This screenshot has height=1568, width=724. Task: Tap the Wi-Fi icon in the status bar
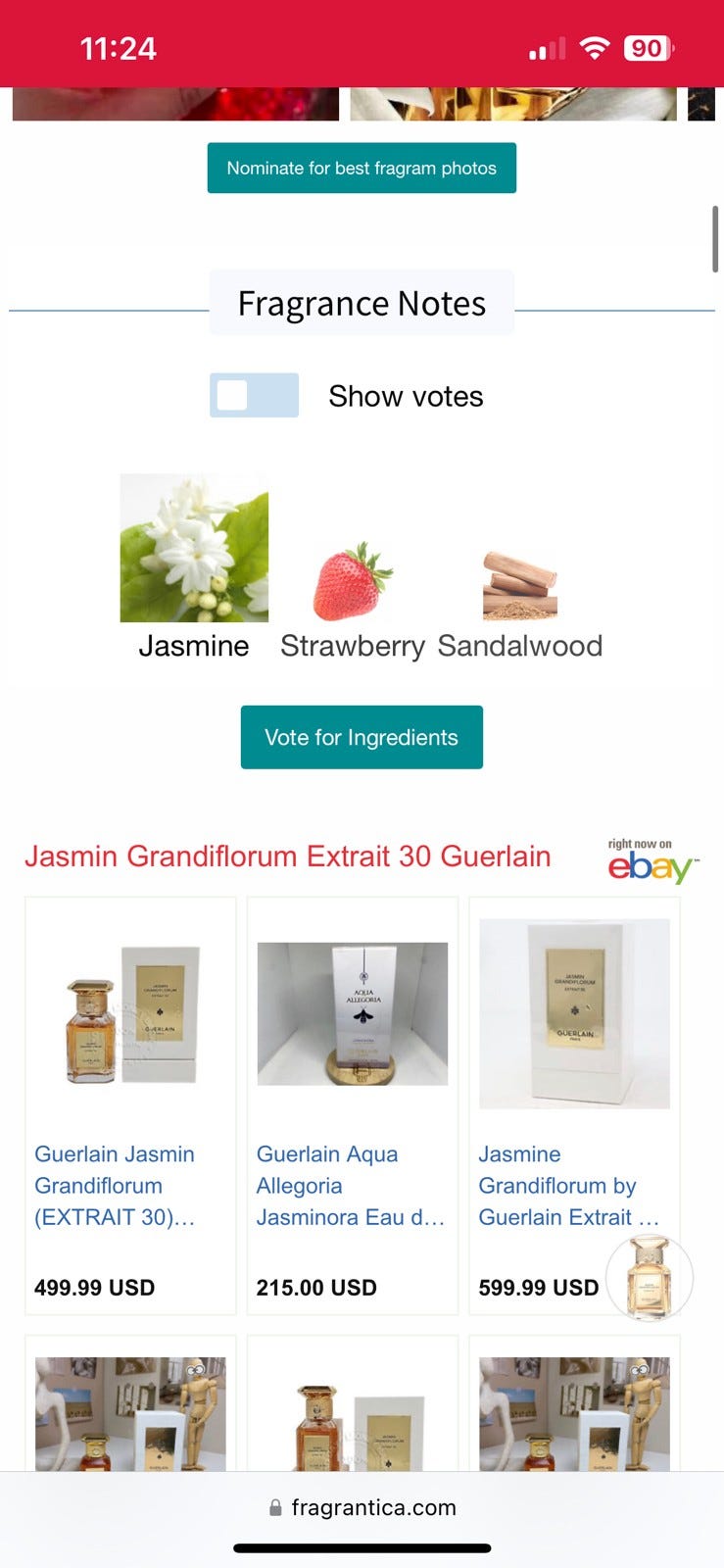tap(595, 47)
